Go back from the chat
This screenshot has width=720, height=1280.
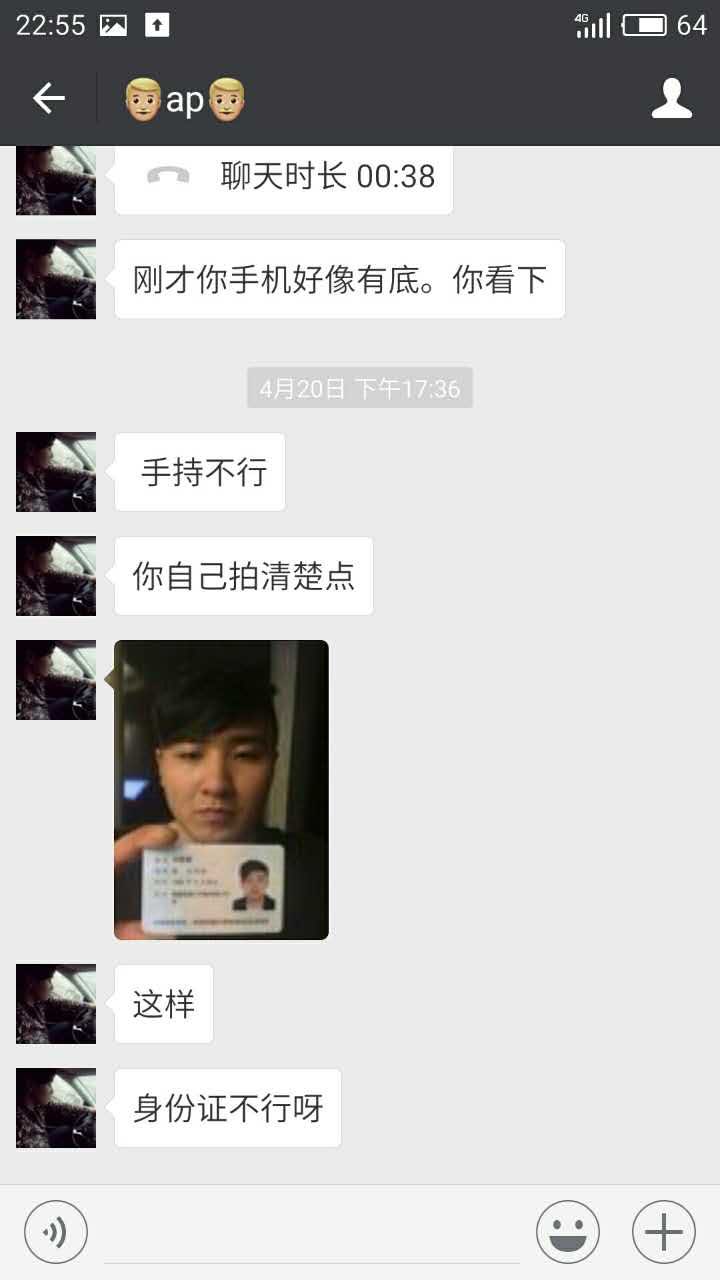coord(48,98)
